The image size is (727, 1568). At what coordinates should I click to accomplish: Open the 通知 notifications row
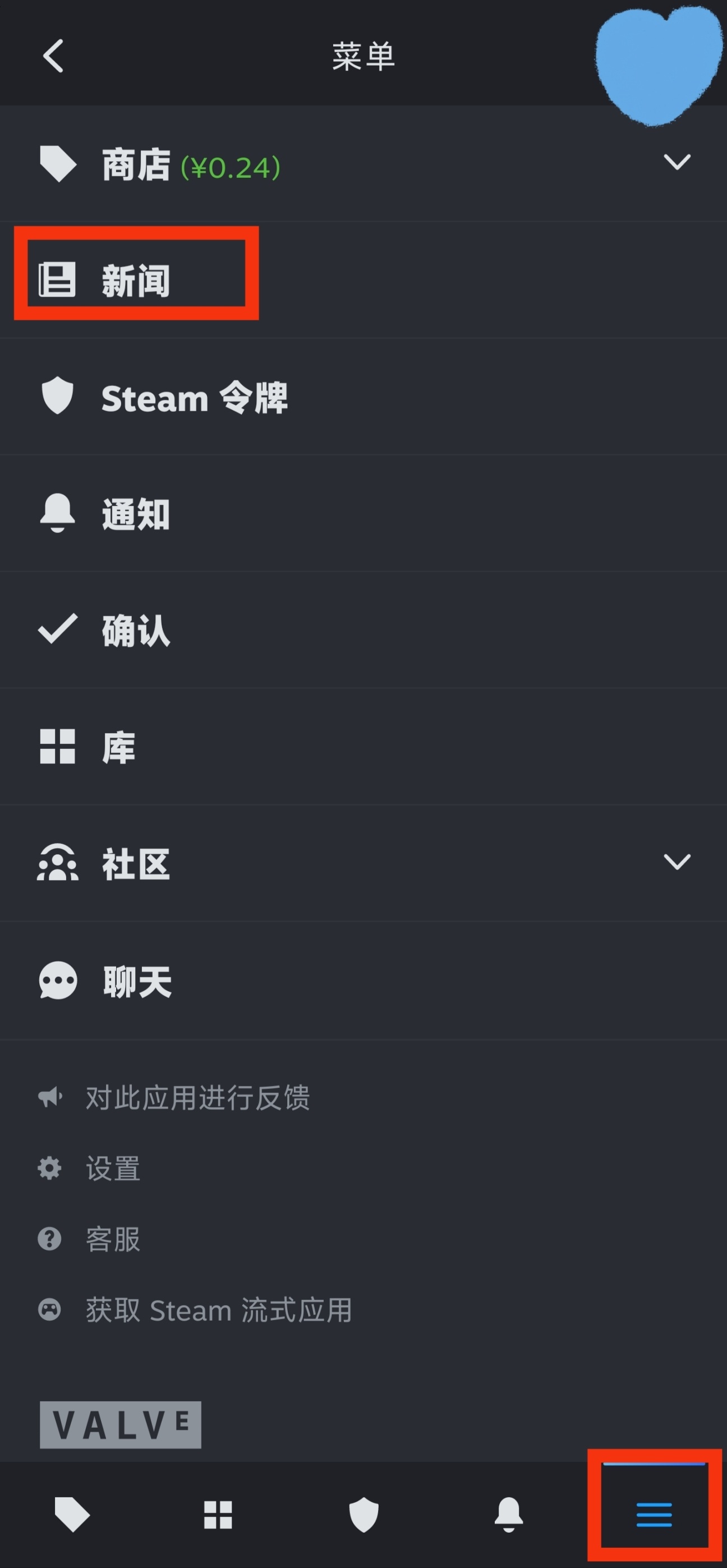click(x=135, y=514)
